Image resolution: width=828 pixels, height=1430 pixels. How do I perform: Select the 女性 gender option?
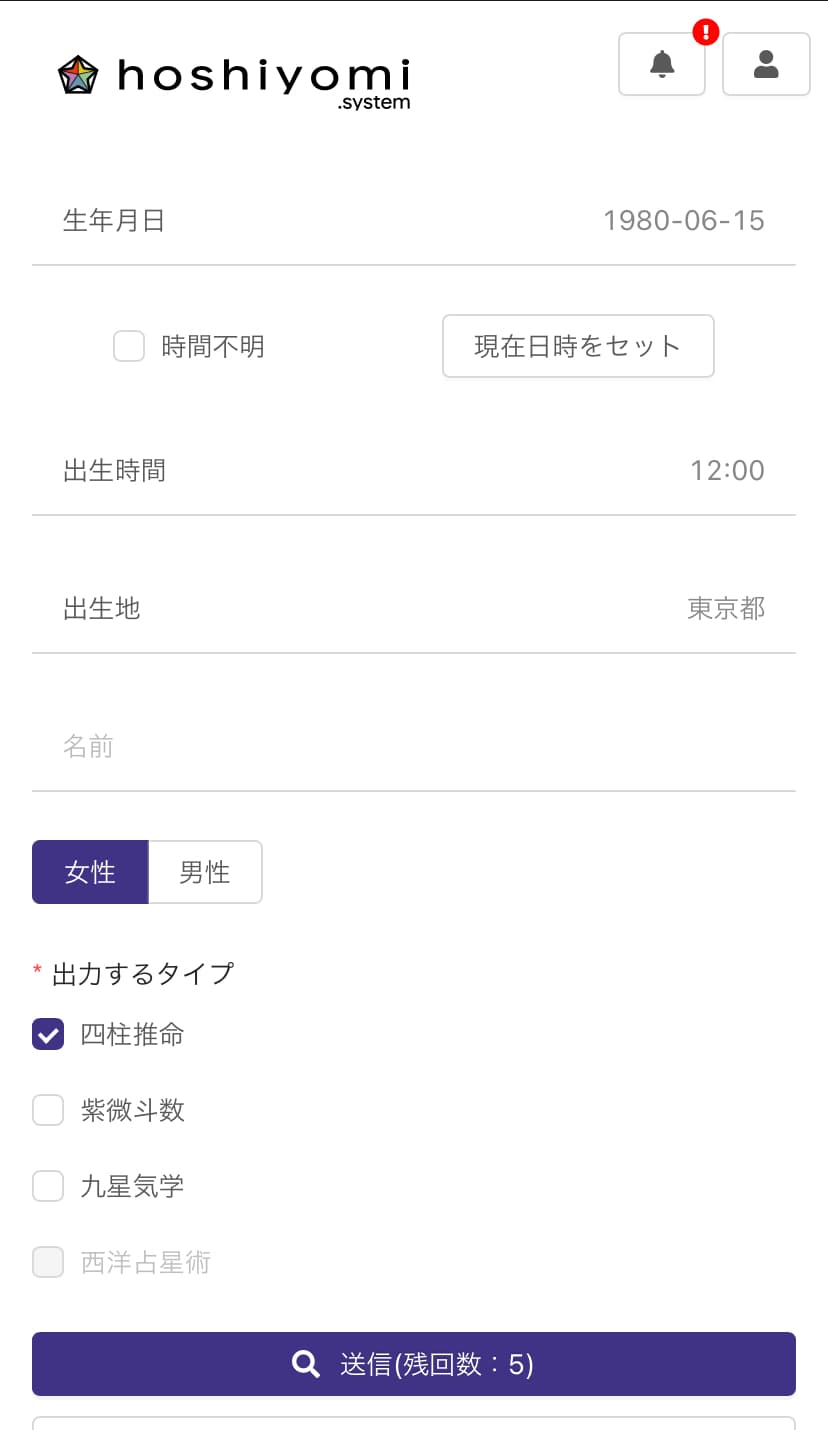click(90, 872)
